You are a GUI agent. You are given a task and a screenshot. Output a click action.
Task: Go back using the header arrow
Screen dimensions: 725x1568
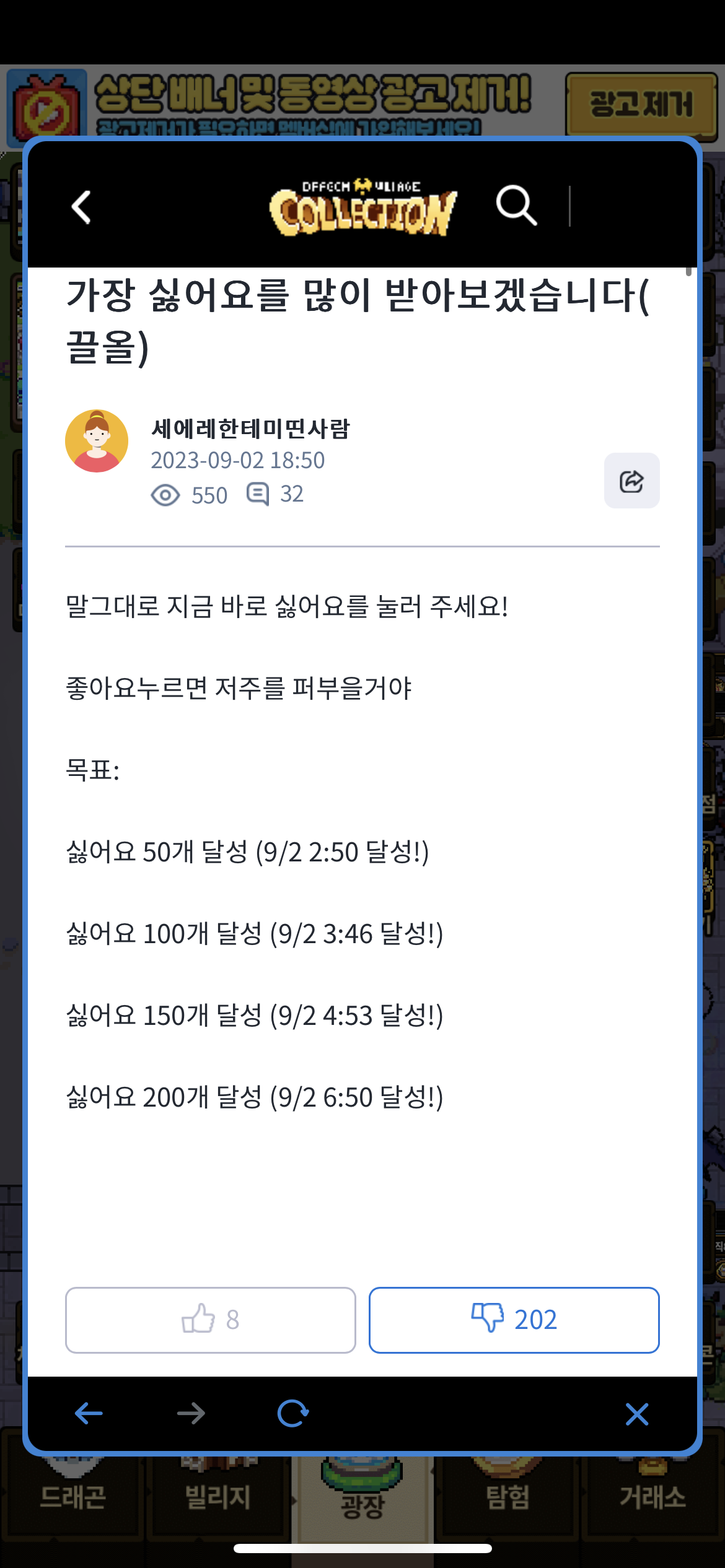[x=82, y=207]
